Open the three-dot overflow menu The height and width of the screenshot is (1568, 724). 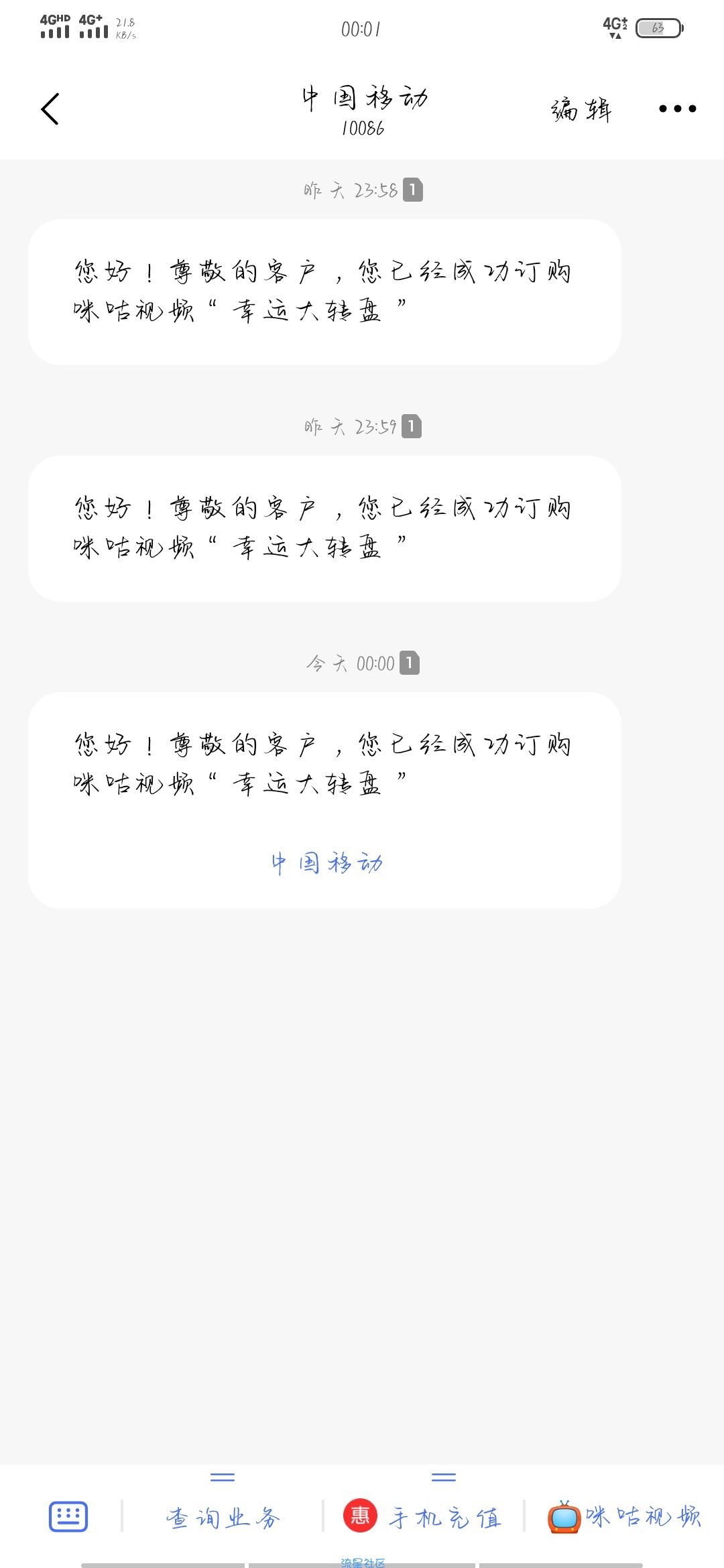pyautogui.click(x=677, y=109)
